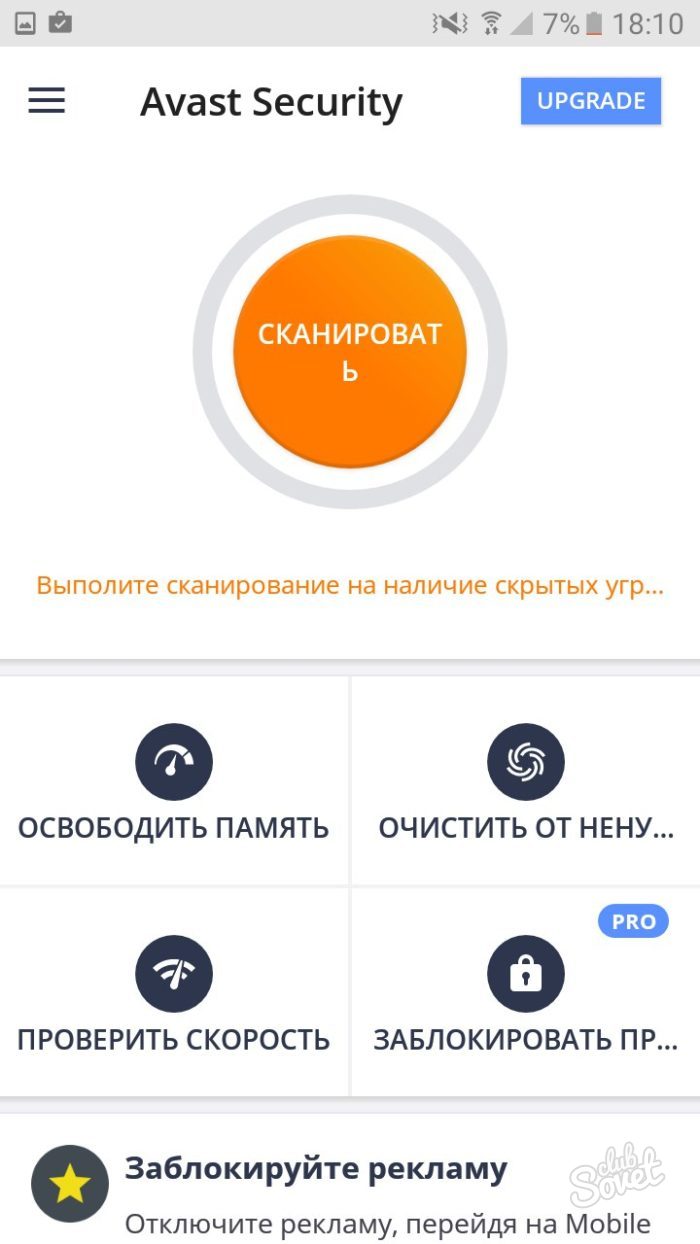Start scan with the orange СКАНИРОВАТЬ button
This screenshot has width=700, height=1244.
coord(349,351)
